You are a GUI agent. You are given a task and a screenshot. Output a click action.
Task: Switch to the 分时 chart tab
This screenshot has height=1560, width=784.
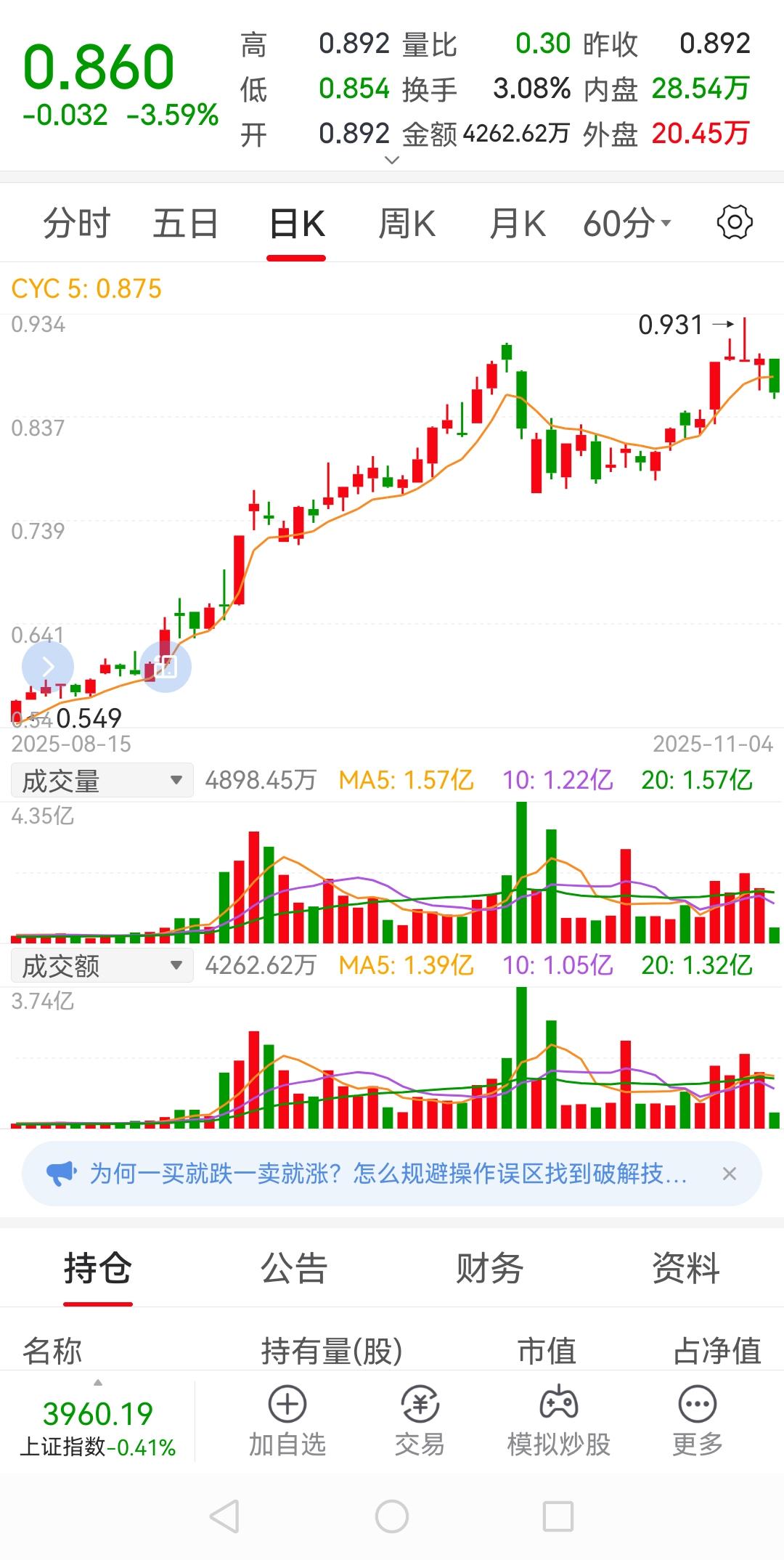click(x=76, y=223)
